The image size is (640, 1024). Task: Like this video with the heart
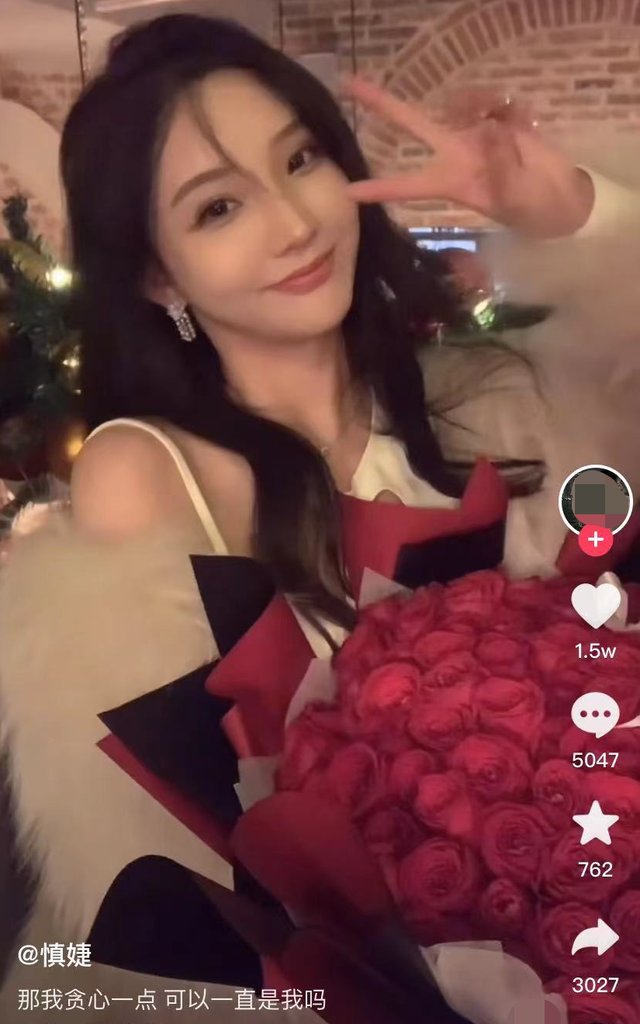pyautogui.click(x=596, y=605)
